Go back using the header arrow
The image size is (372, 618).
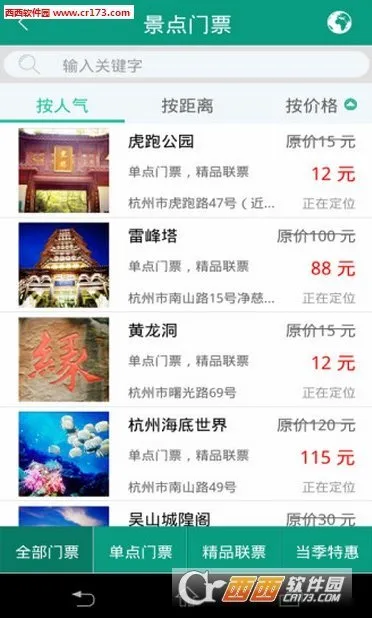[x=23, y=24]
